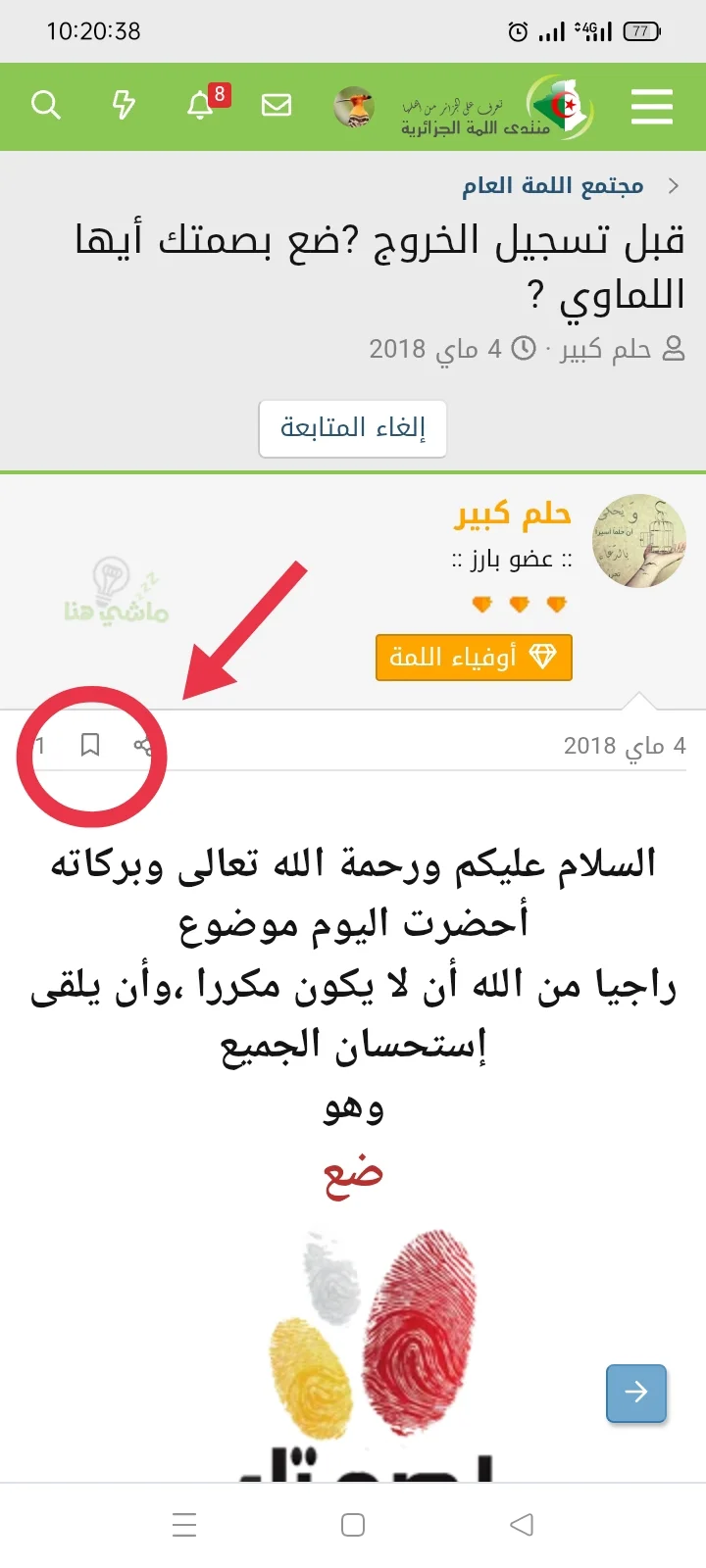
Task: Open my account avatar in header
Action: pos(353,106)
